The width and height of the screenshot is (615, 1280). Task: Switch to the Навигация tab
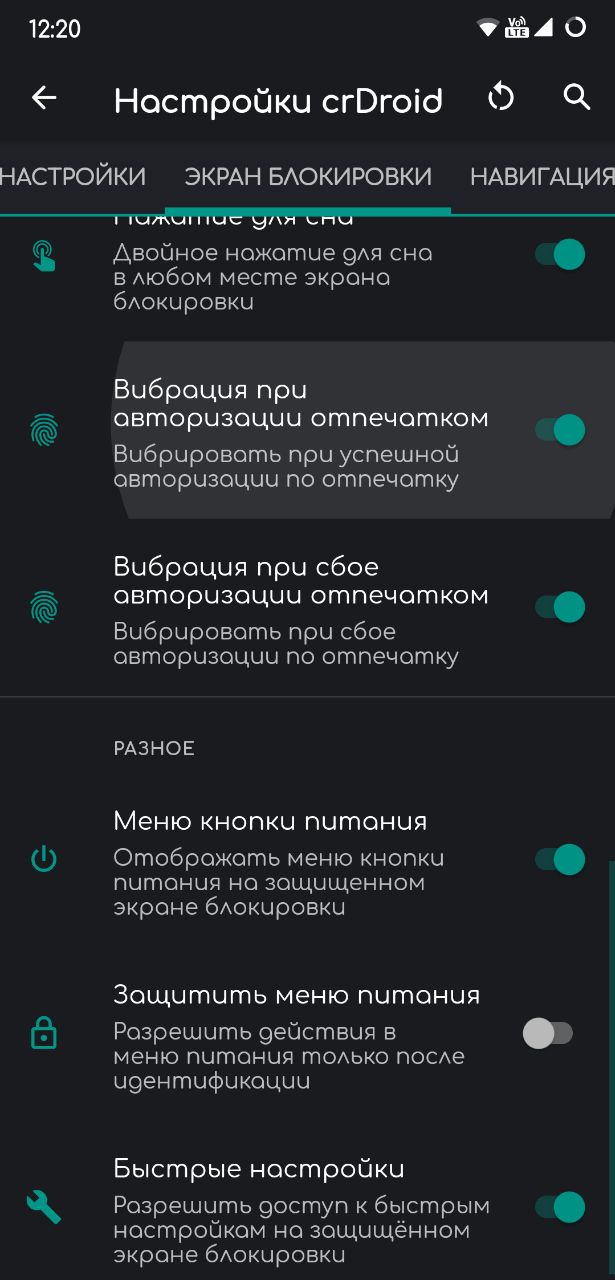pyautogui.click(x=542, y=177)
